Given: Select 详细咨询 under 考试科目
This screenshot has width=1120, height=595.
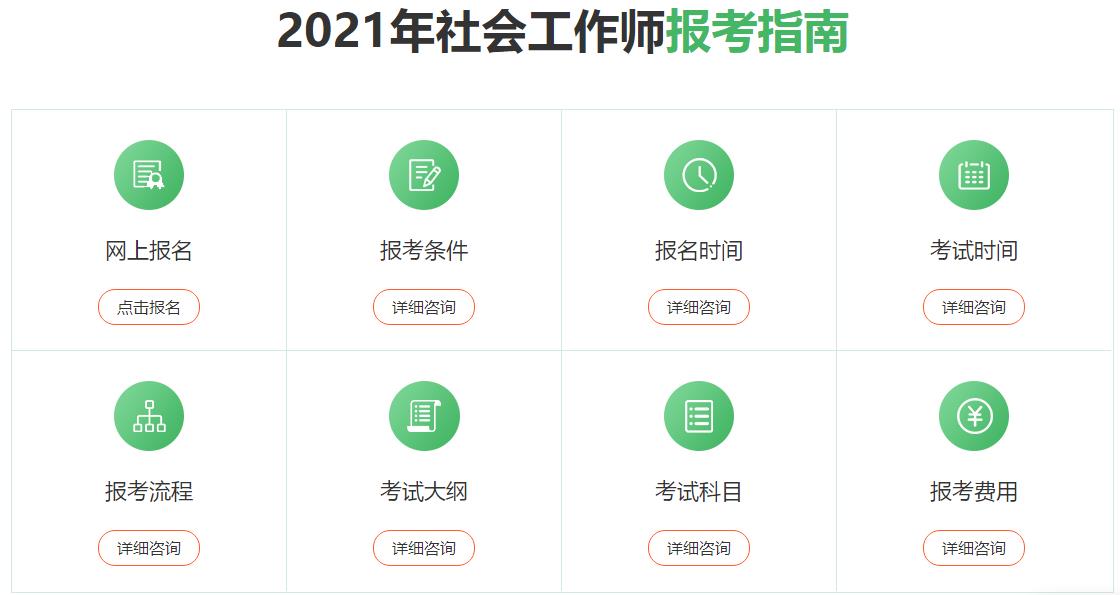Looking at the screenshot, I should (x=699, y=548).
